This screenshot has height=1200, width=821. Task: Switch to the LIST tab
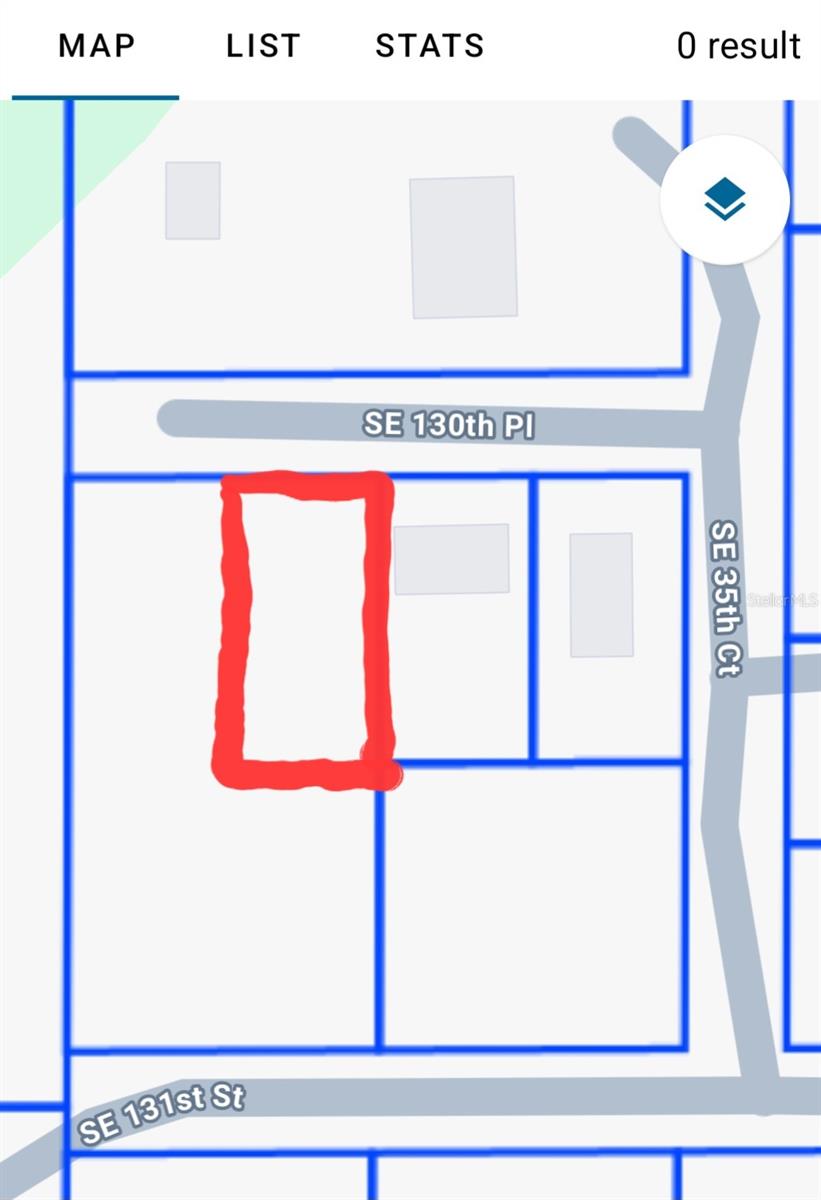262,46
